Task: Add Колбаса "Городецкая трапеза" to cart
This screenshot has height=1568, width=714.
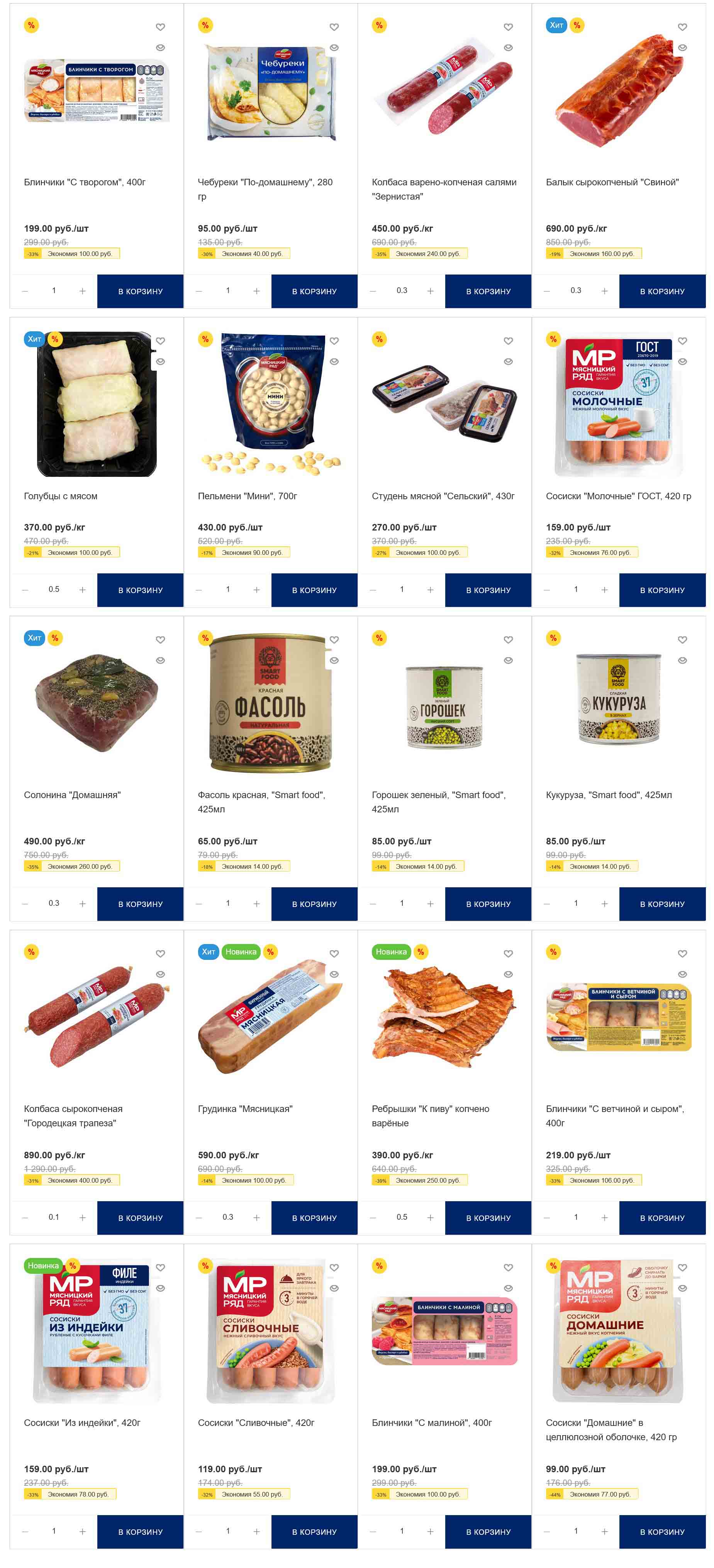Action: point(140,1217)
